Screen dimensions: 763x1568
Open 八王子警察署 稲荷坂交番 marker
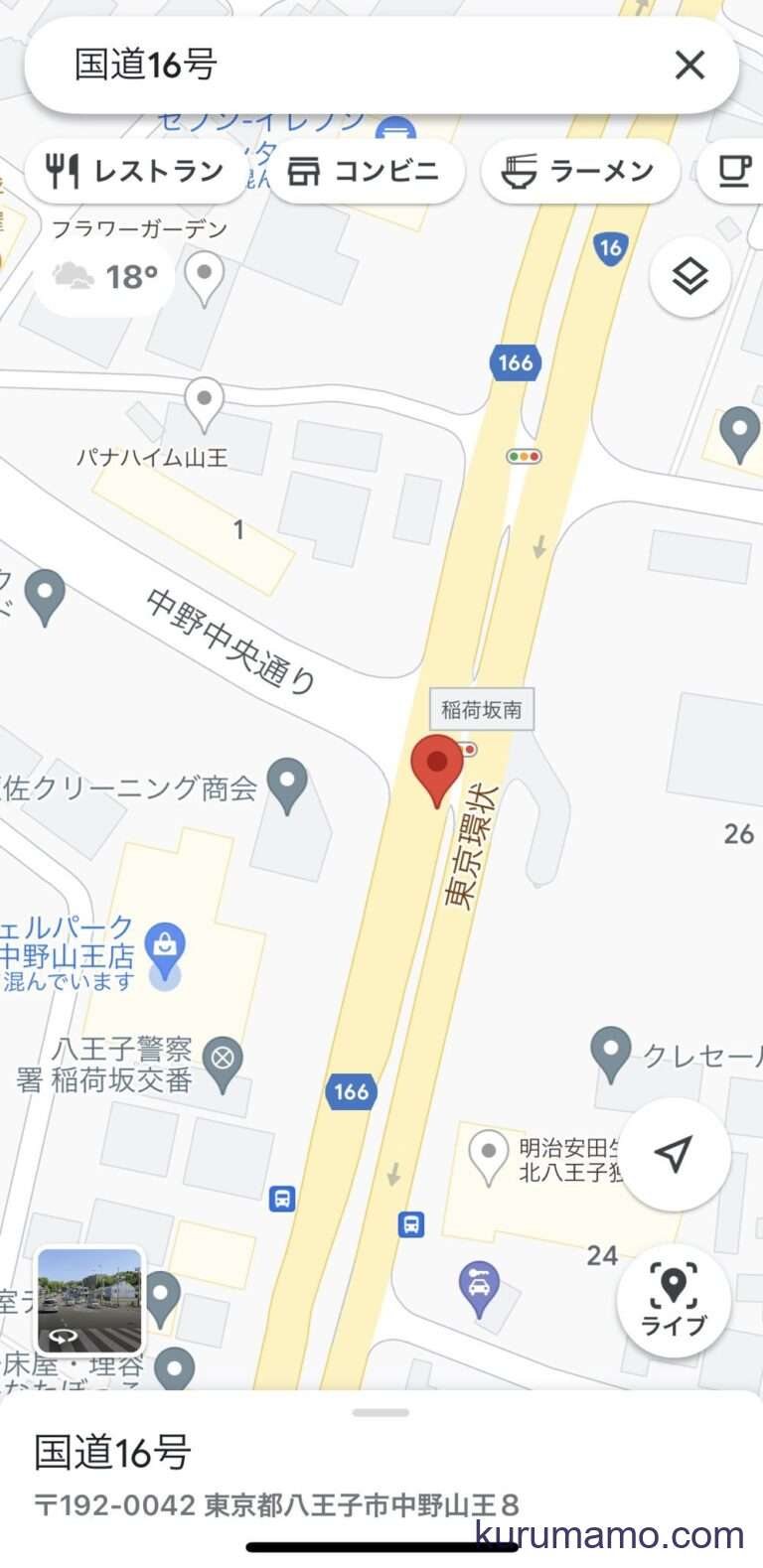[x=224, y=1061]
